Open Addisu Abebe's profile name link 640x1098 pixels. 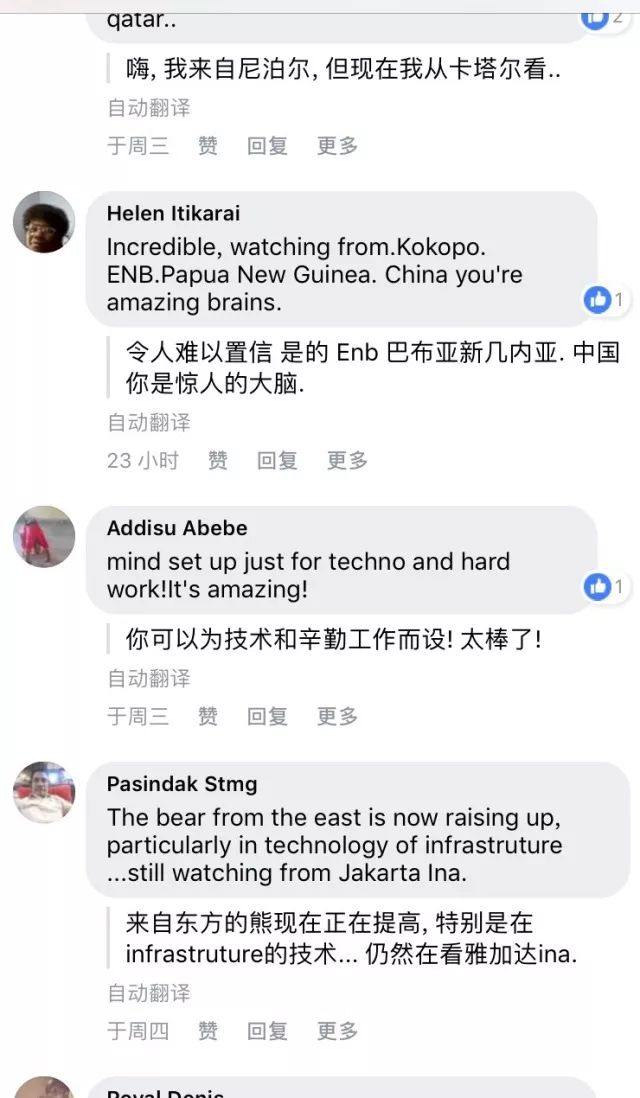tap(177, 528)
